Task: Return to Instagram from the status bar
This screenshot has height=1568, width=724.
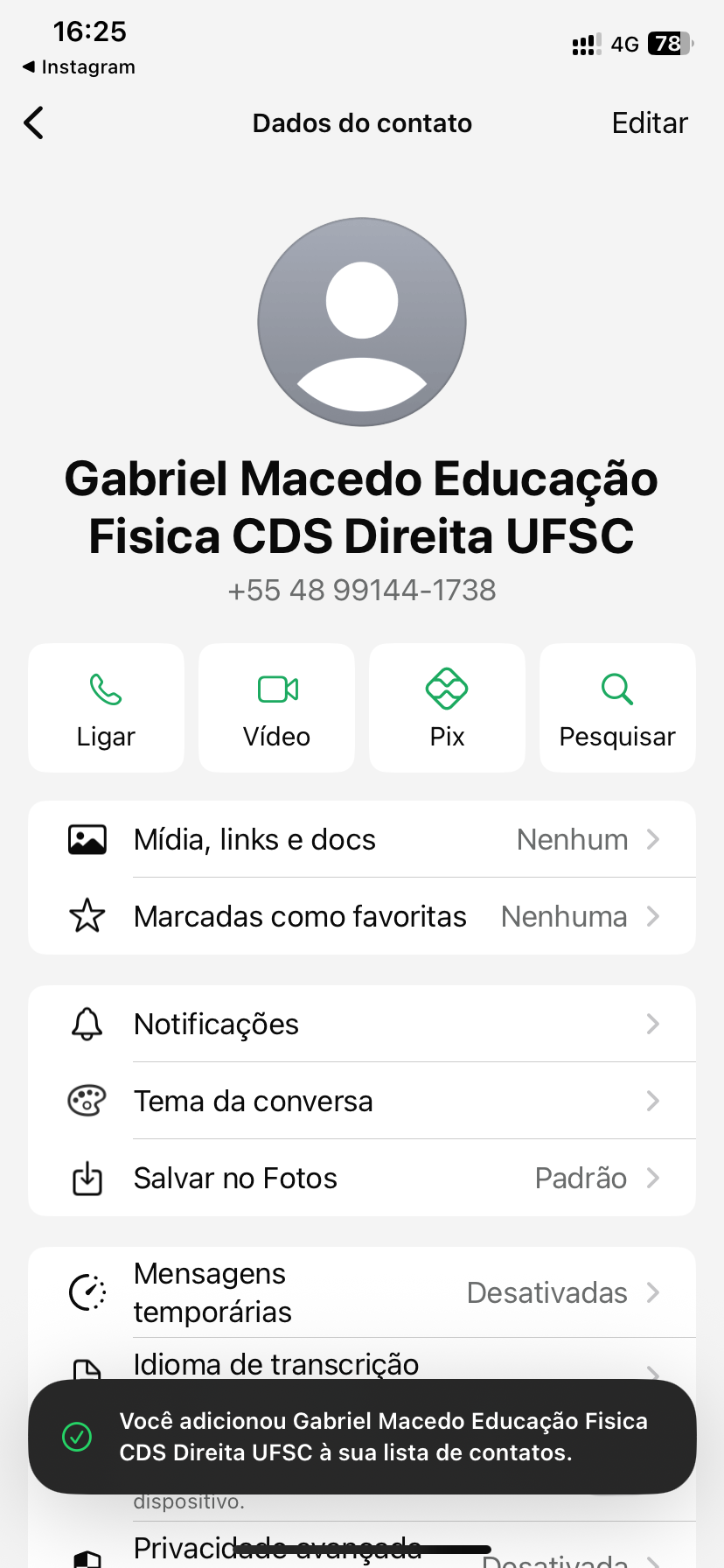Action: [x=79, y=67]
